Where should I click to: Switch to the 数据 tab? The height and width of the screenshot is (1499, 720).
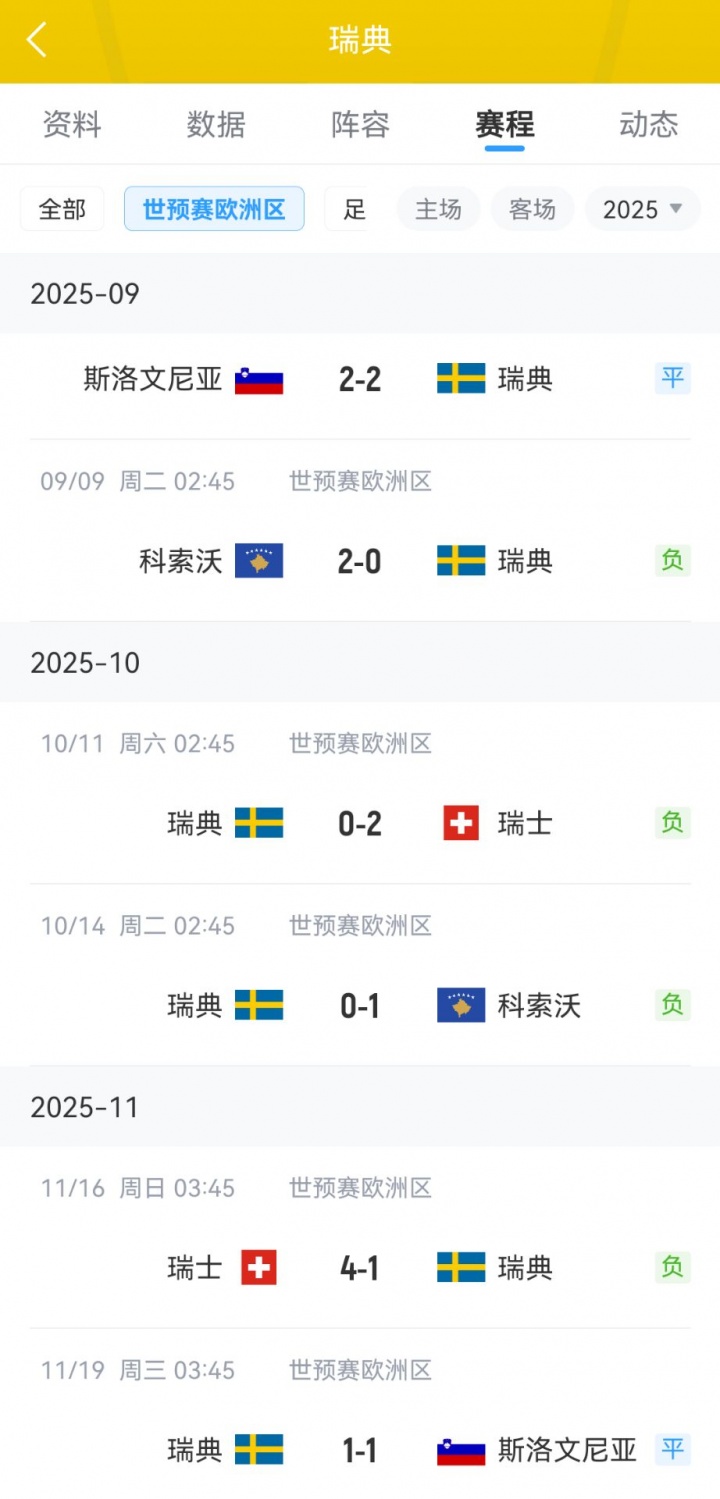(x=216, y=125)
